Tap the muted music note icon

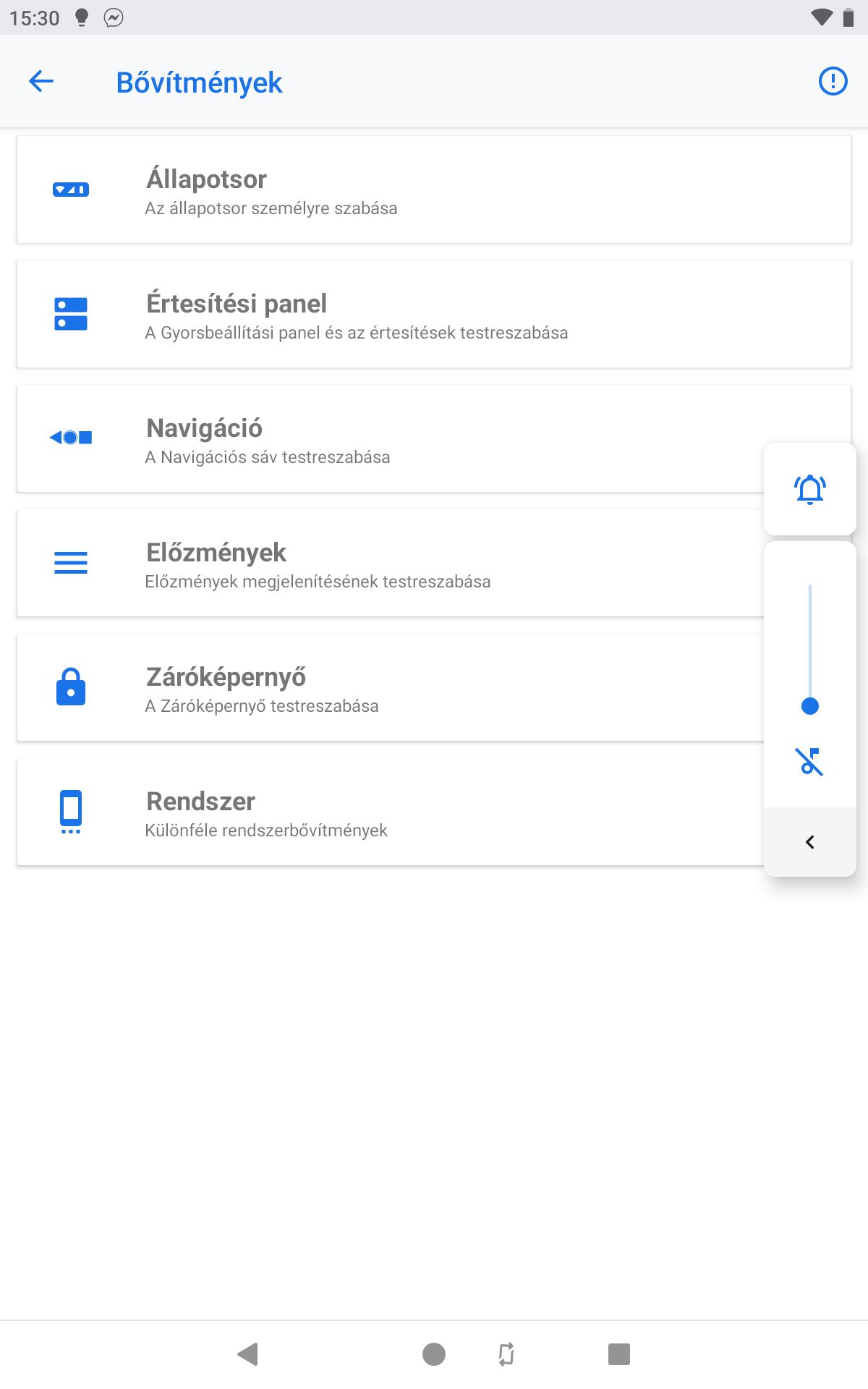click(x=810, y=762)
